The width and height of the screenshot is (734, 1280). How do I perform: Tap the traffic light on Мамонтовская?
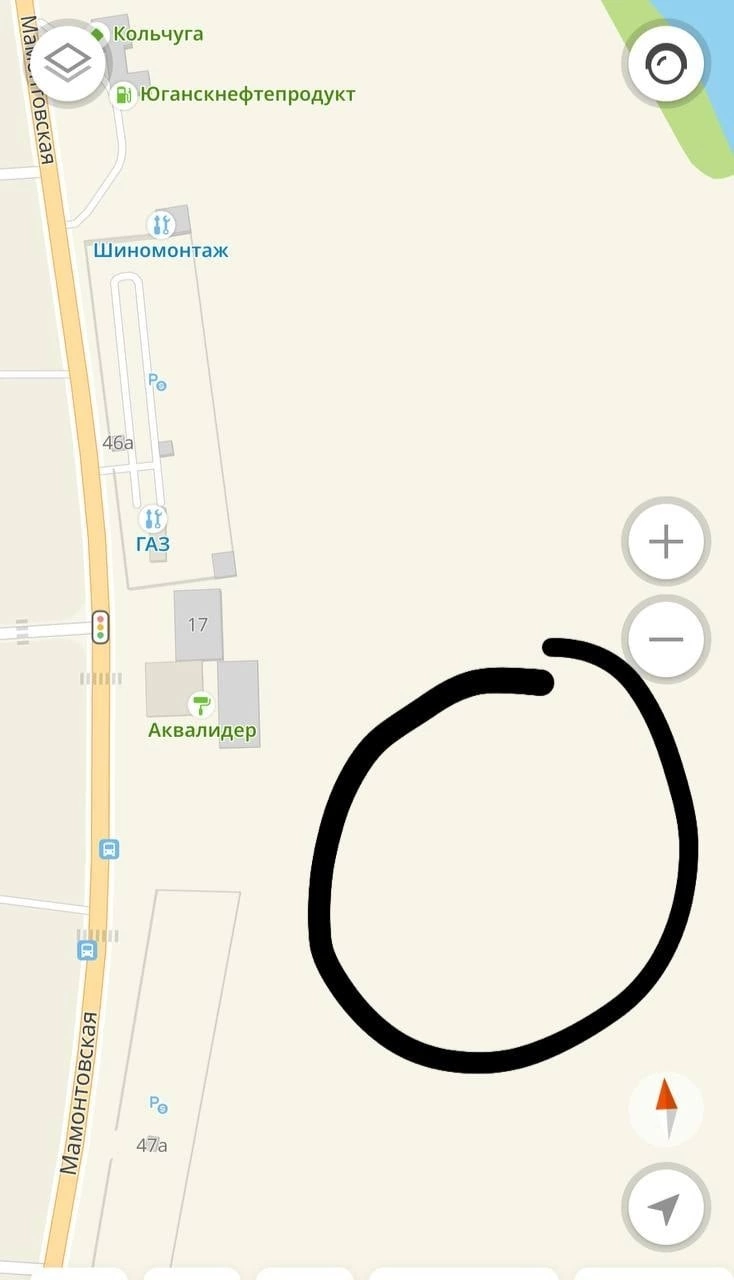(x=100, y=628)
